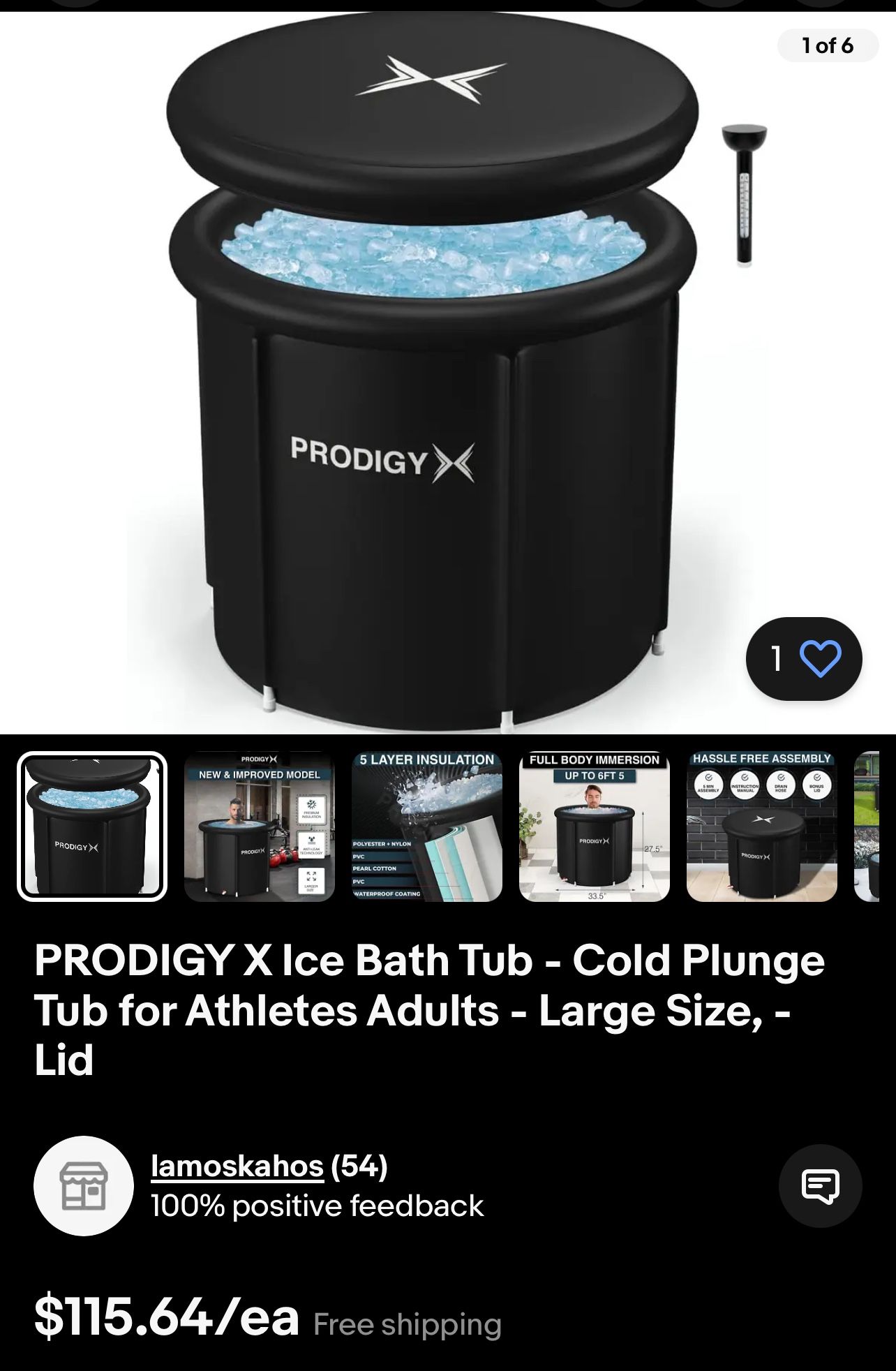
Task: Message the seller via chat icon
Action: click(820, 1185)
